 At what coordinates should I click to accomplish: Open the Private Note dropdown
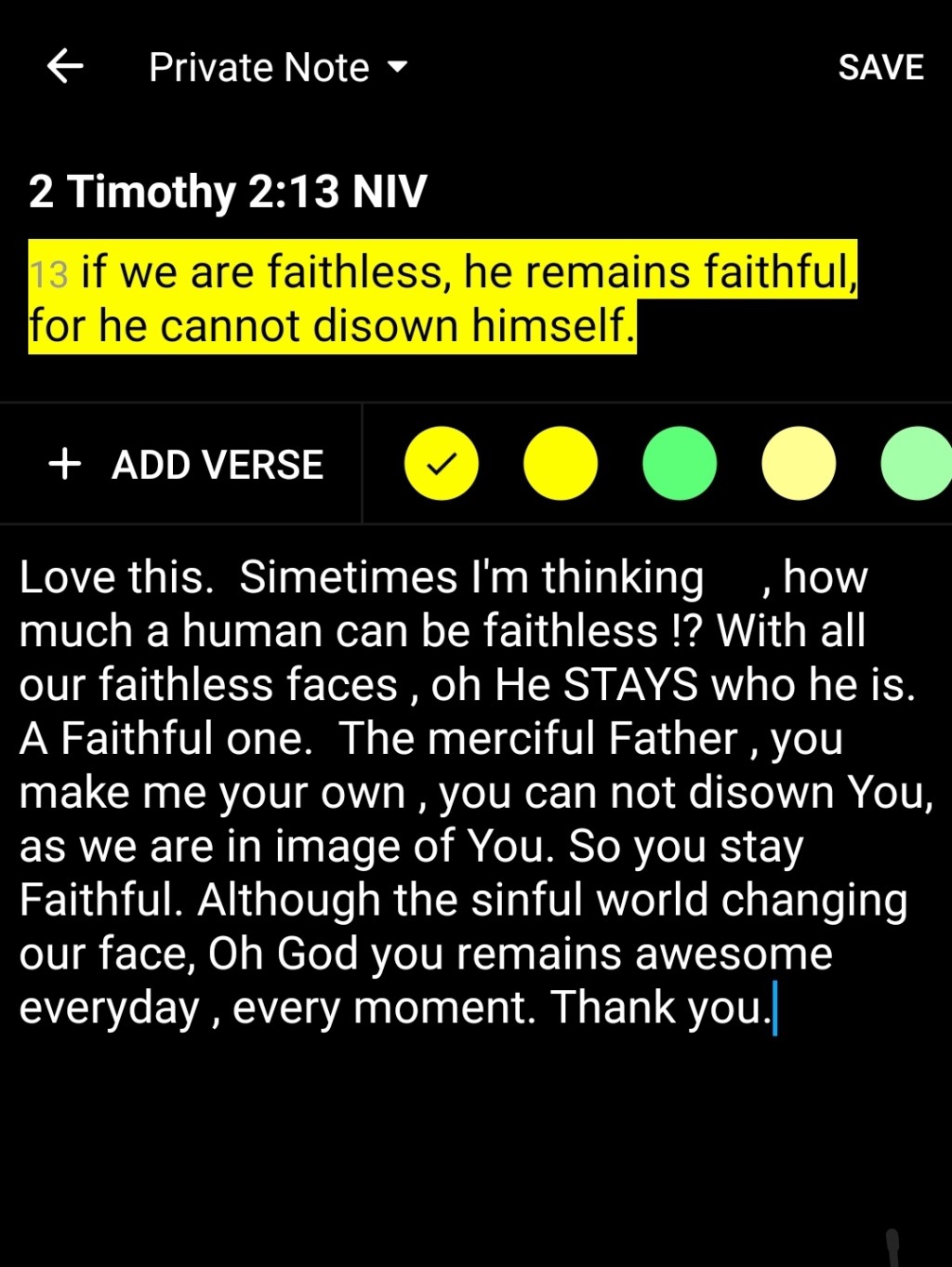[x=278, y=68]
